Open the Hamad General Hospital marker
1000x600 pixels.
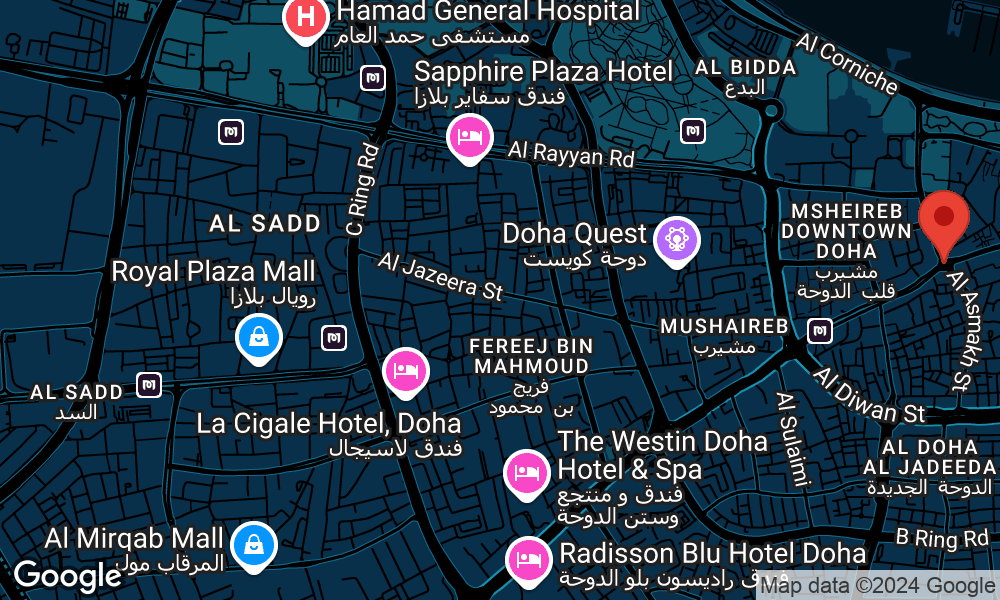pos(306,18)
